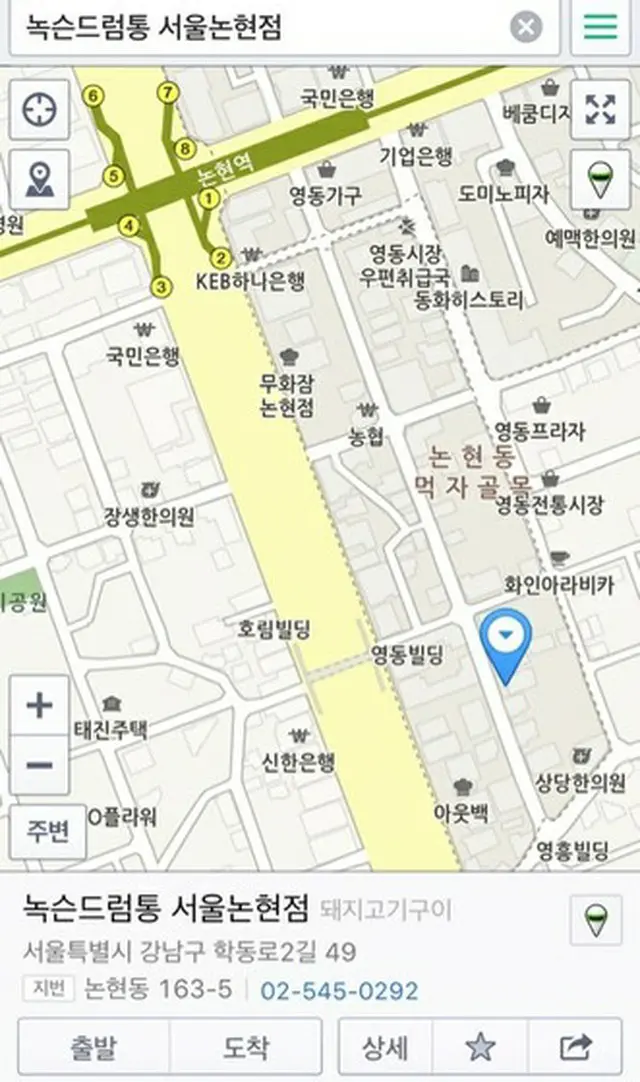Zoom out with the minus button
Image resolution: width=640 pixels, height=1082 pixels.
click(x=39, y=765)
